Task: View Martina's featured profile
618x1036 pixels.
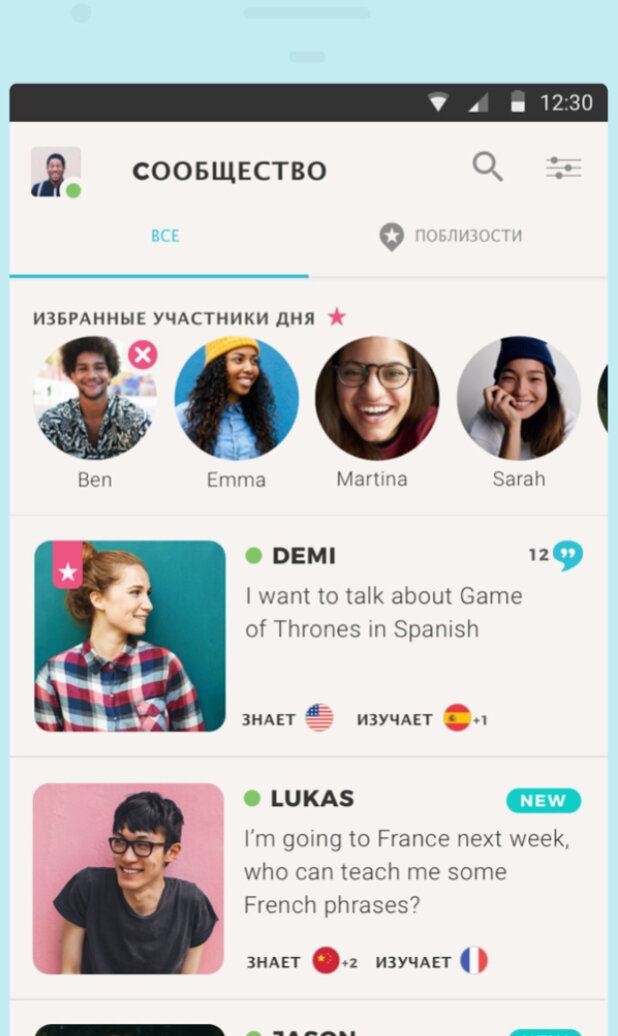Action: [x=377, y=398]
